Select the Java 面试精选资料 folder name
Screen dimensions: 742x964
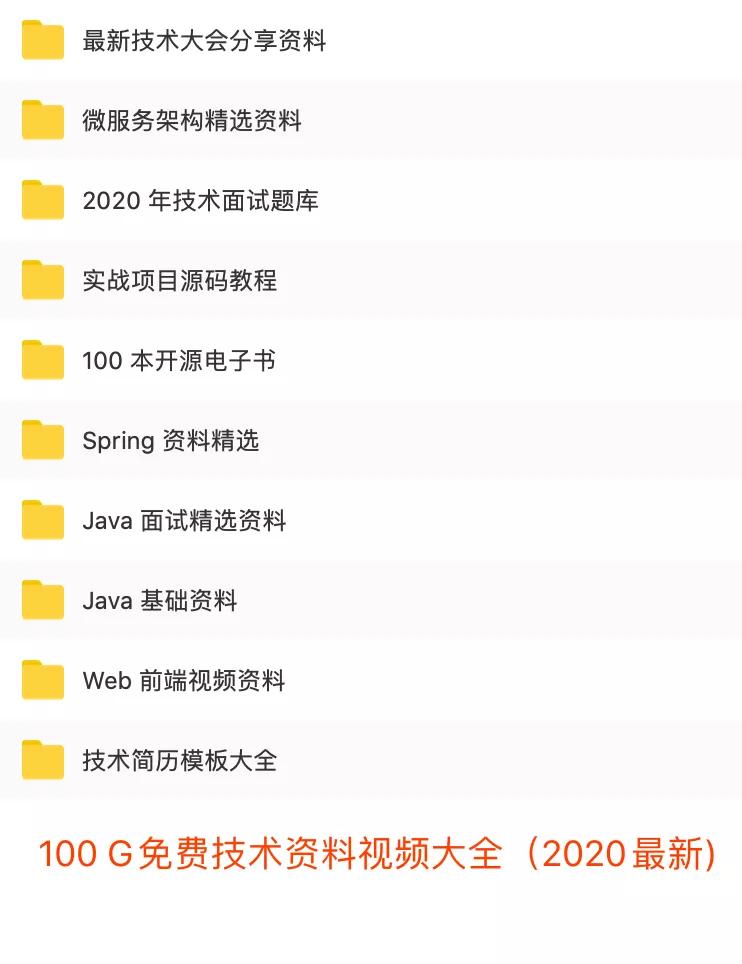(184, 521)
